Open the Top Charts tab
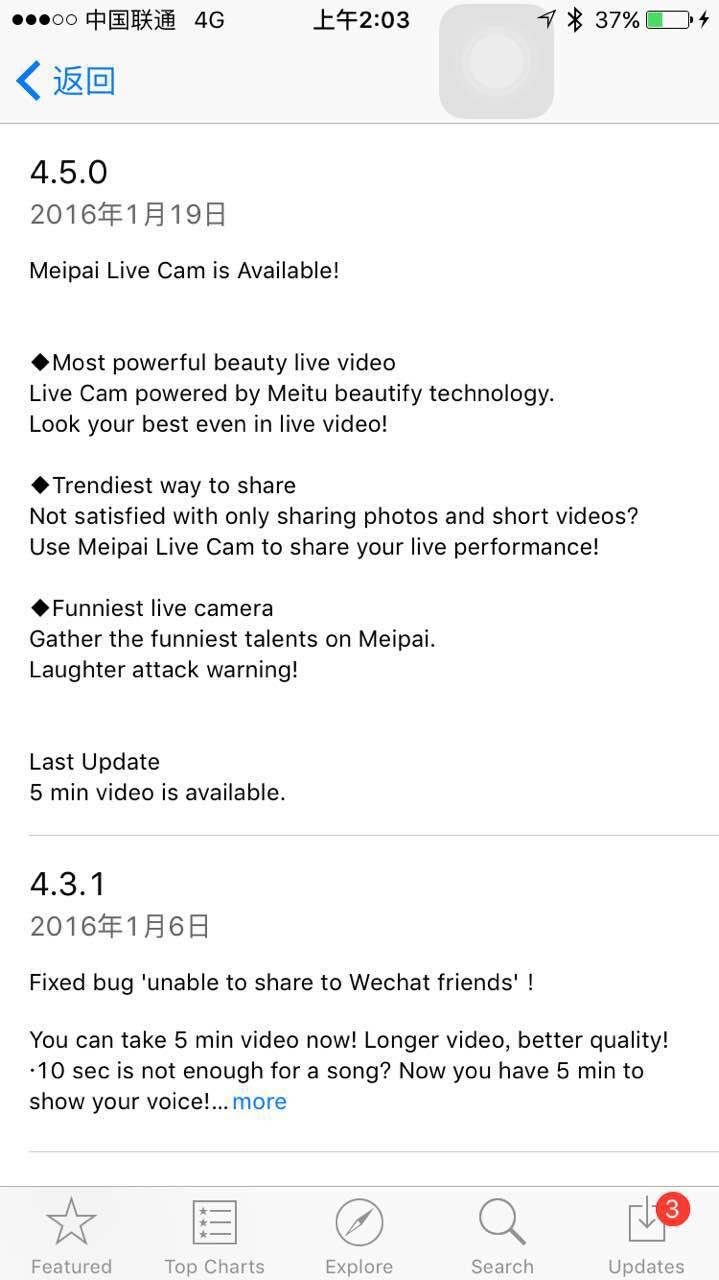 point(214,1236)
